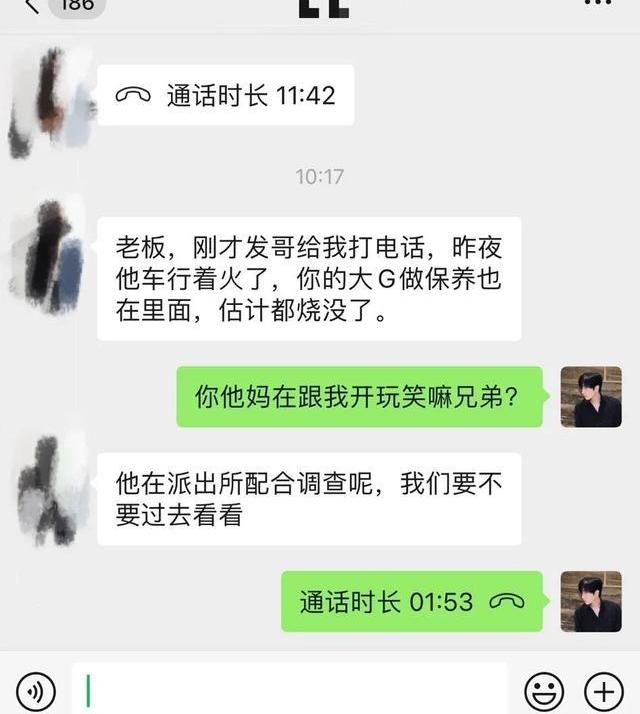Go back to the chat list
Screen dimensions: 640x714
30,6
